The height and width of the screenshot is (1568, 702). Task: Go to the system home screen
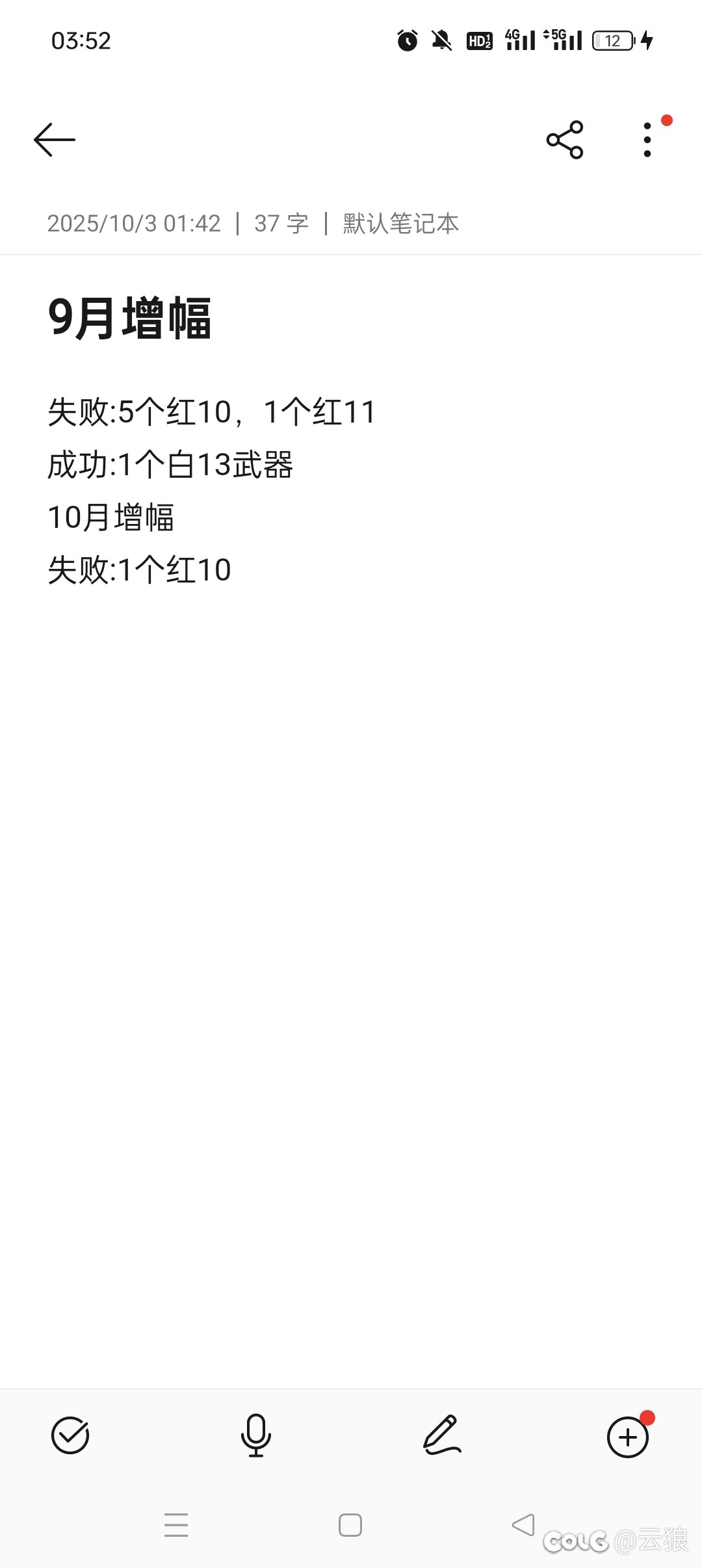tap(350, 1524)
